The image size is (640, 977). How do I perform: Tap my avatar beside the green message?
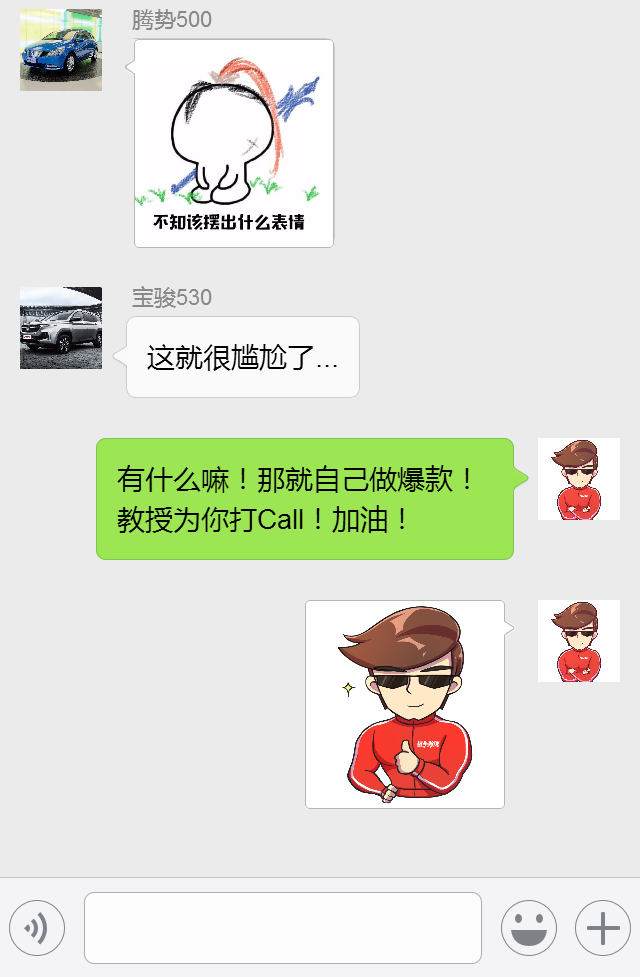tap(578, 479)
